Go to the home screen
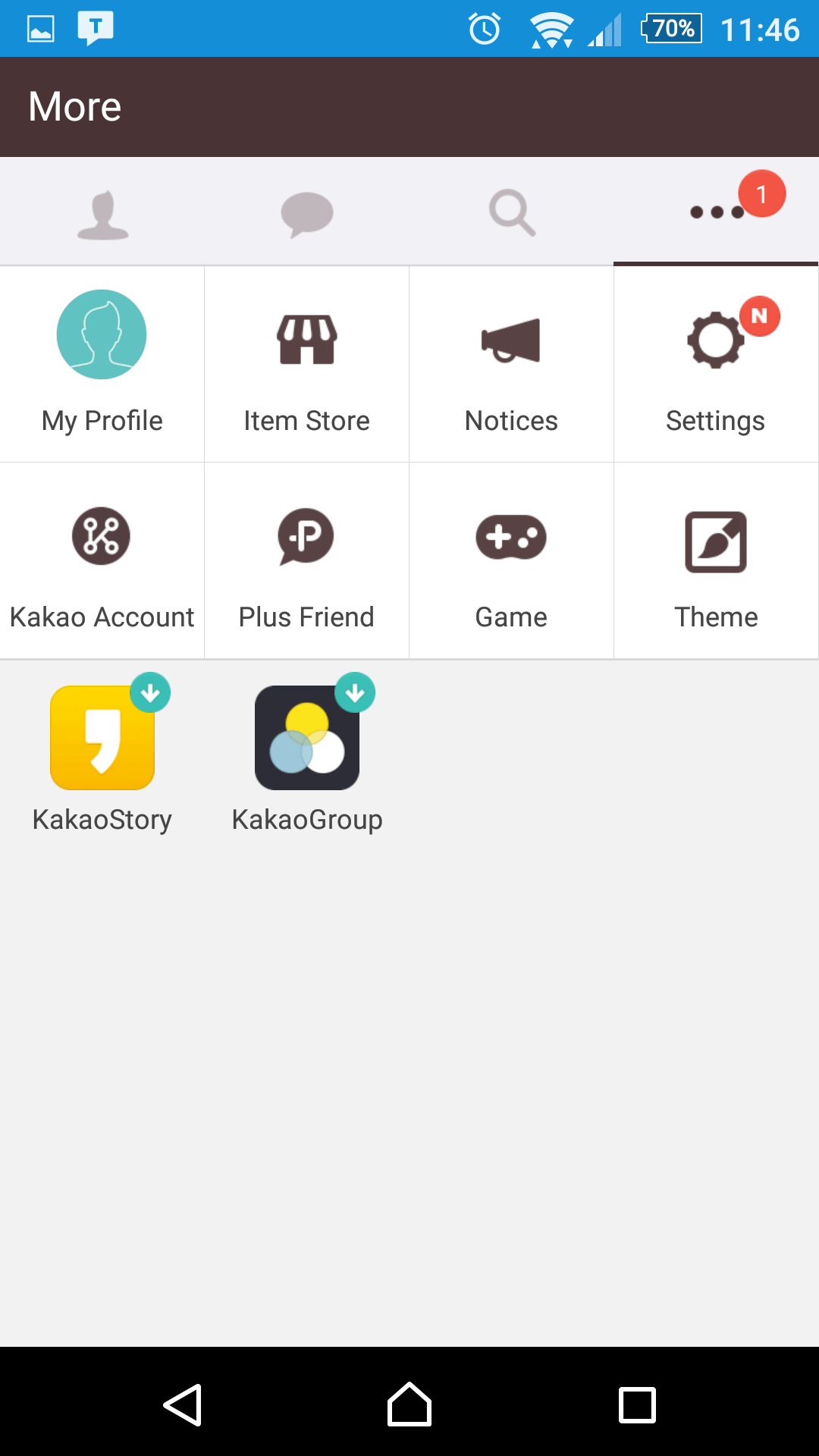 coord(409,1404)
